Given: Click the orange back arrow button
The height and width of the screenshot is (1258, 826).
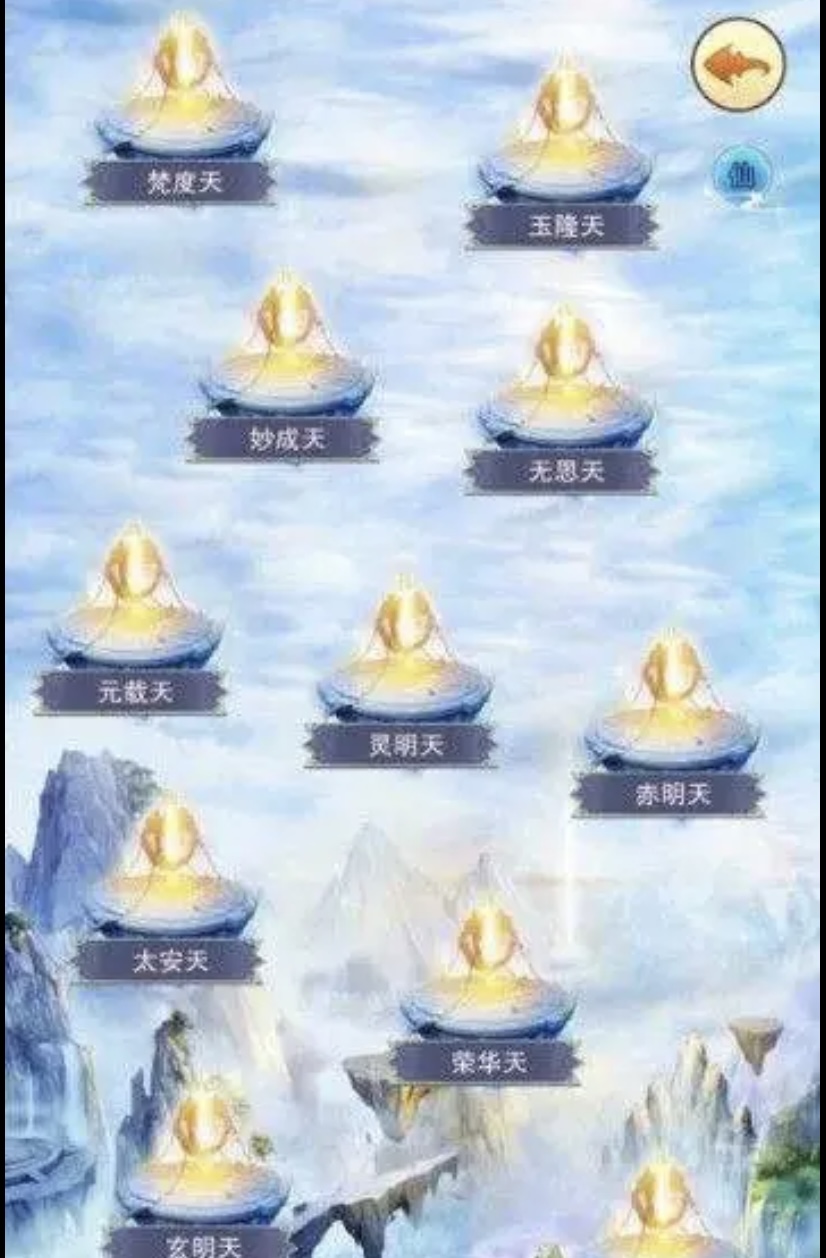Looking at the screenshot, I should tap(736, 62).
